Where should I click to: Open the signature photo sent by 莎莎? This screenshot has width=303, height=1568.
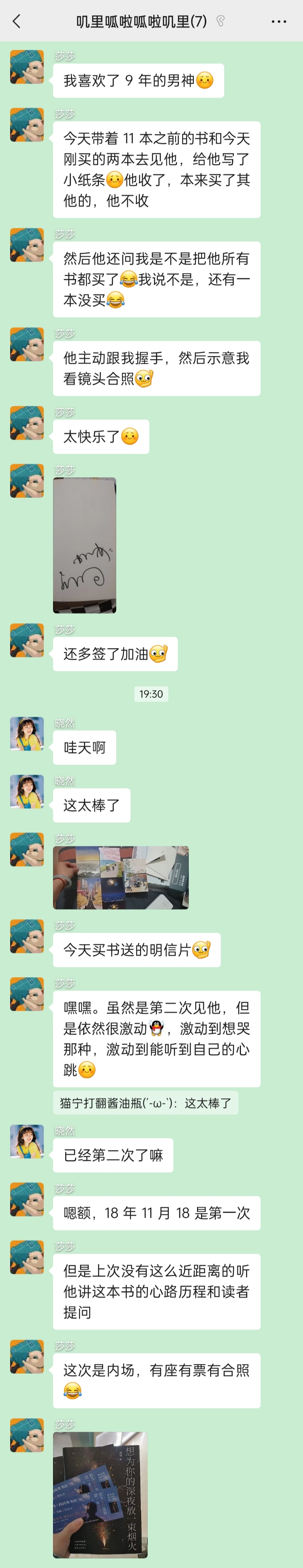85,545
